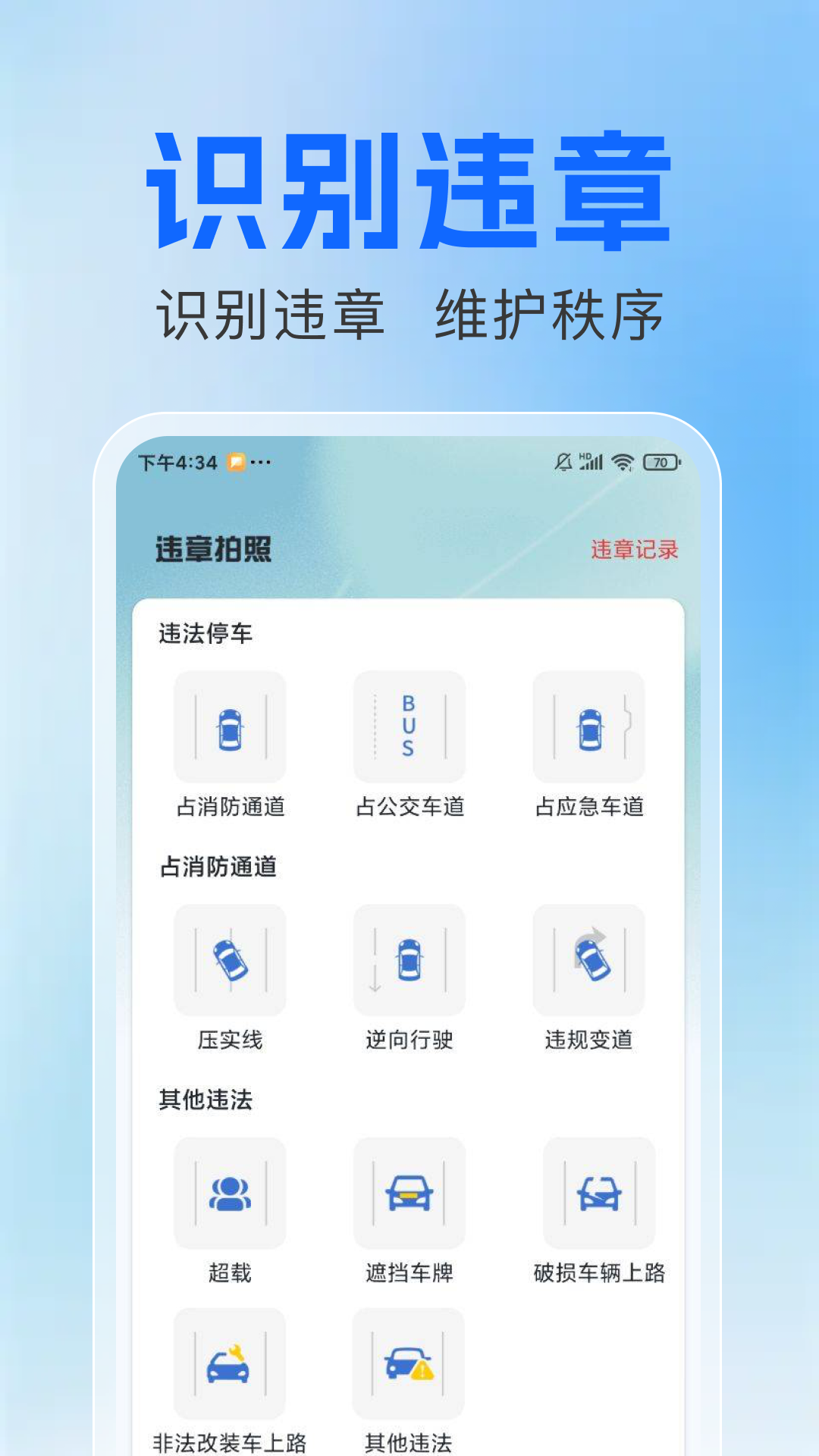Tap the 遮挡车牌 blocked plate icon

[409, 1193]
